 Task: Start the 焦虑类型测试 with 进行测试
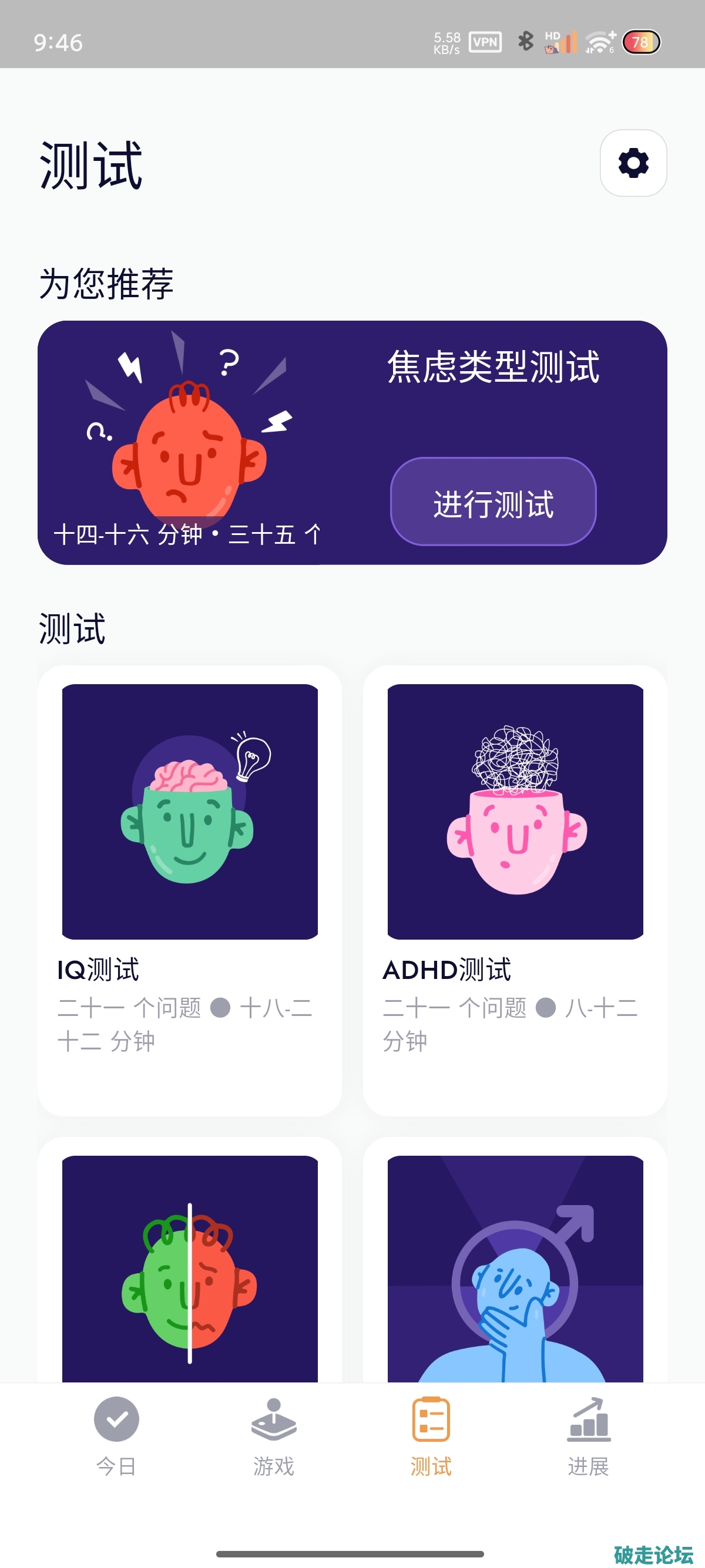pos(493,502)
